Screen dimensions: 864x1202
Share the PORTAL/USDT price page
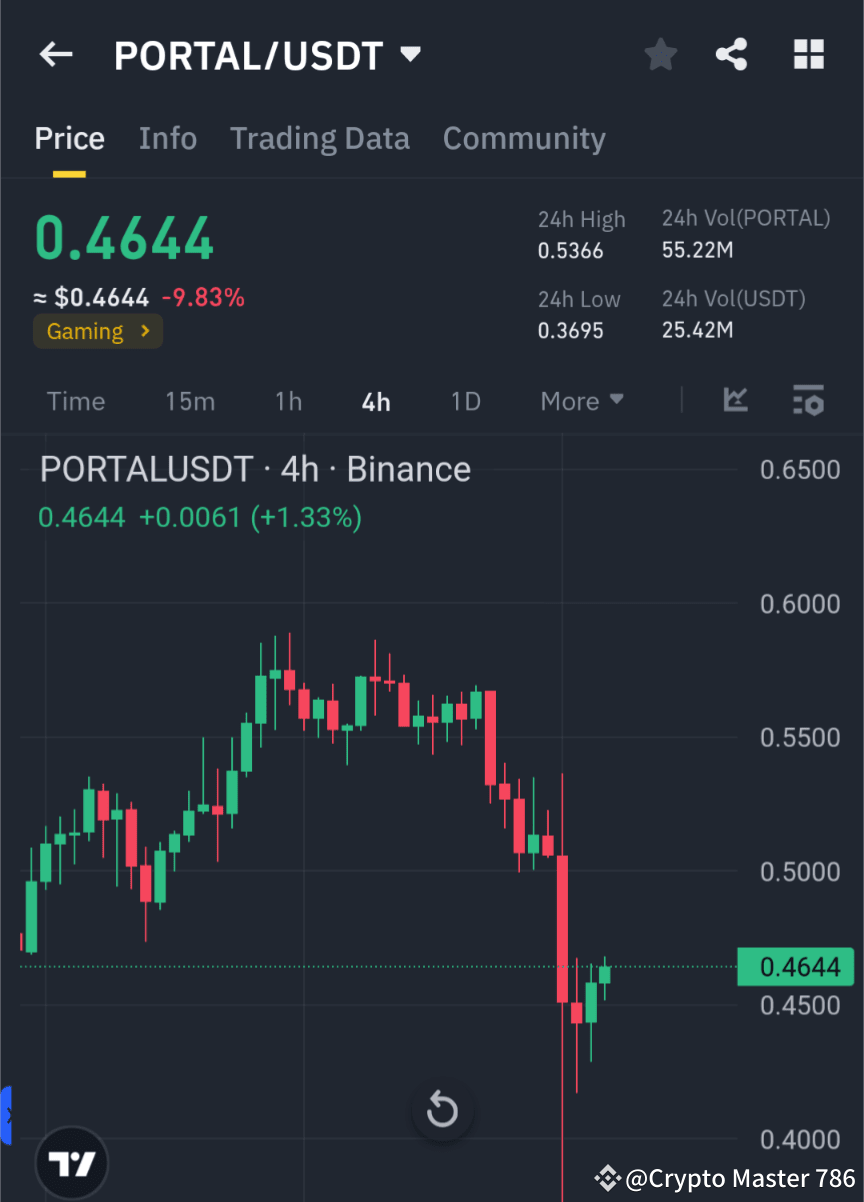(x=732, y=55)
